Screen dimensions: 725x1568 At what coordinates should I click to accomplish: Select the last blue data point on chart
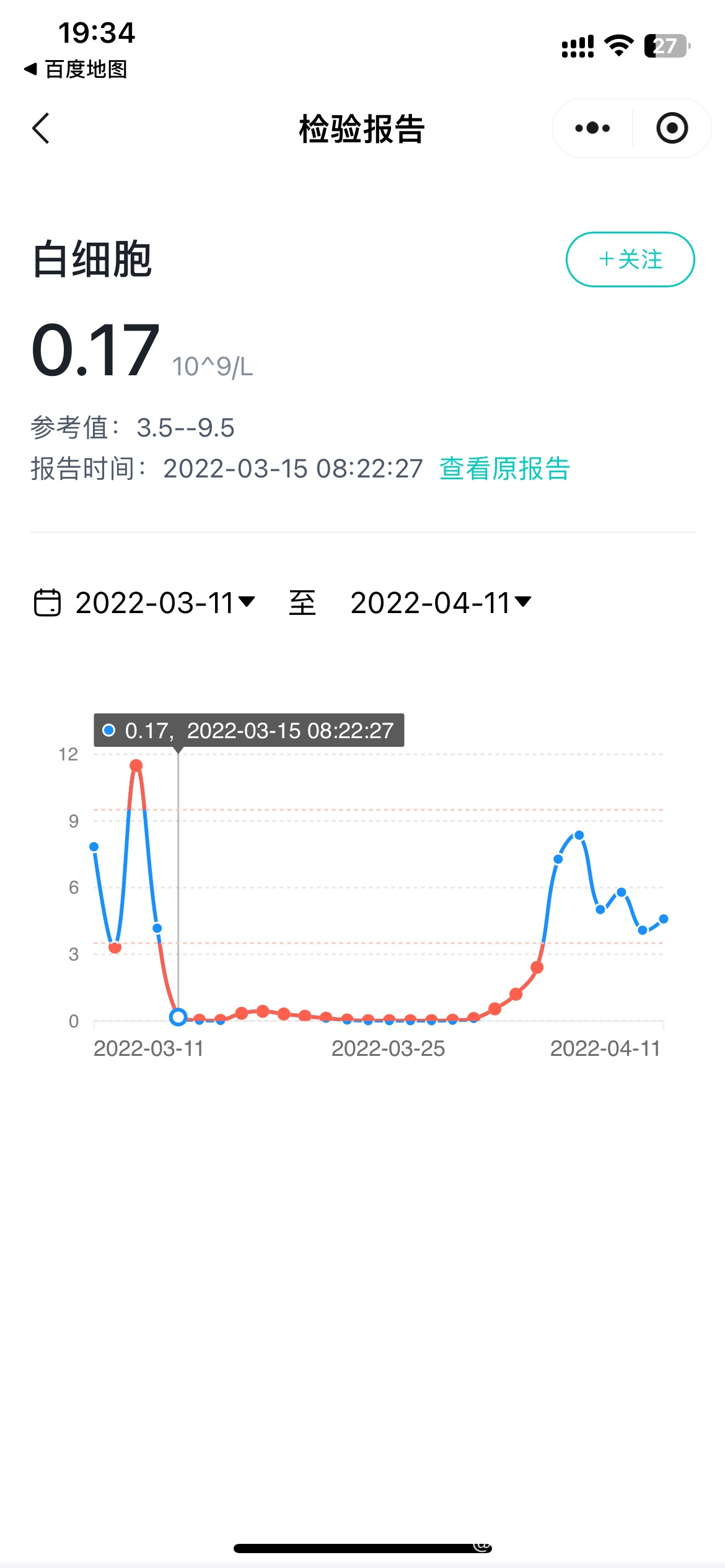663,919
